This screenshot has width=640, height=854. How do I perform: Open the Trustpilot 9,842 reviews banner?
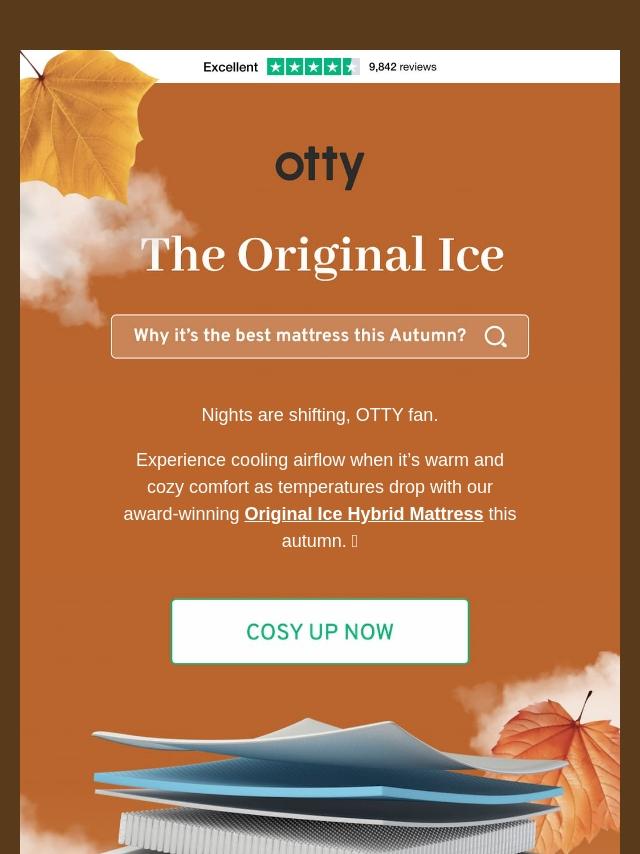pyautogui.click(x=320, y=67)
